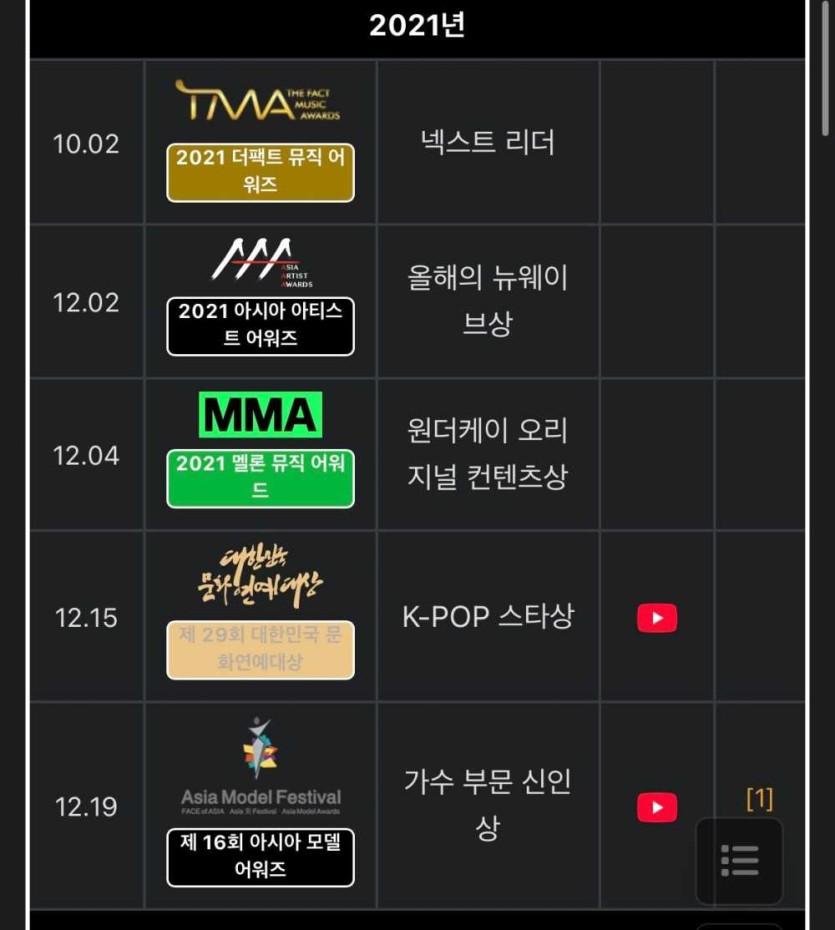
Task: Open the 2021 멜론 뮤직 어워드 link
Action: (x=260, y=478)
